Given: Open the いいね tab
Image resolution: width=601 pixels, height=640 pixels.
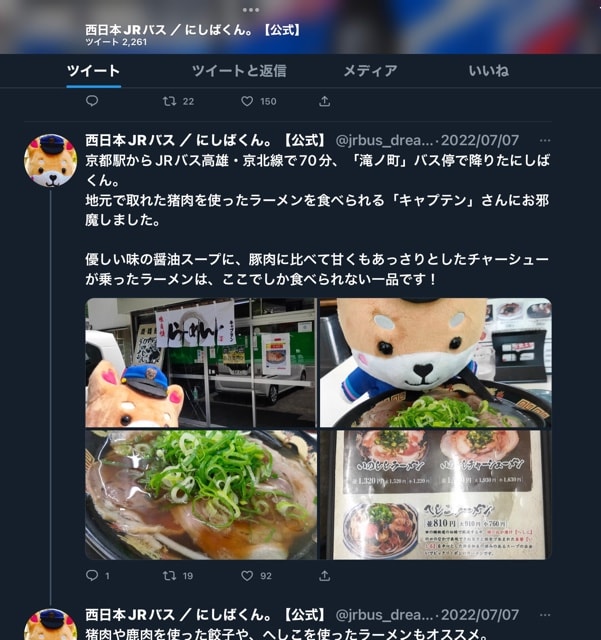Looking at the screenshot, I should [x=488, y=71].
